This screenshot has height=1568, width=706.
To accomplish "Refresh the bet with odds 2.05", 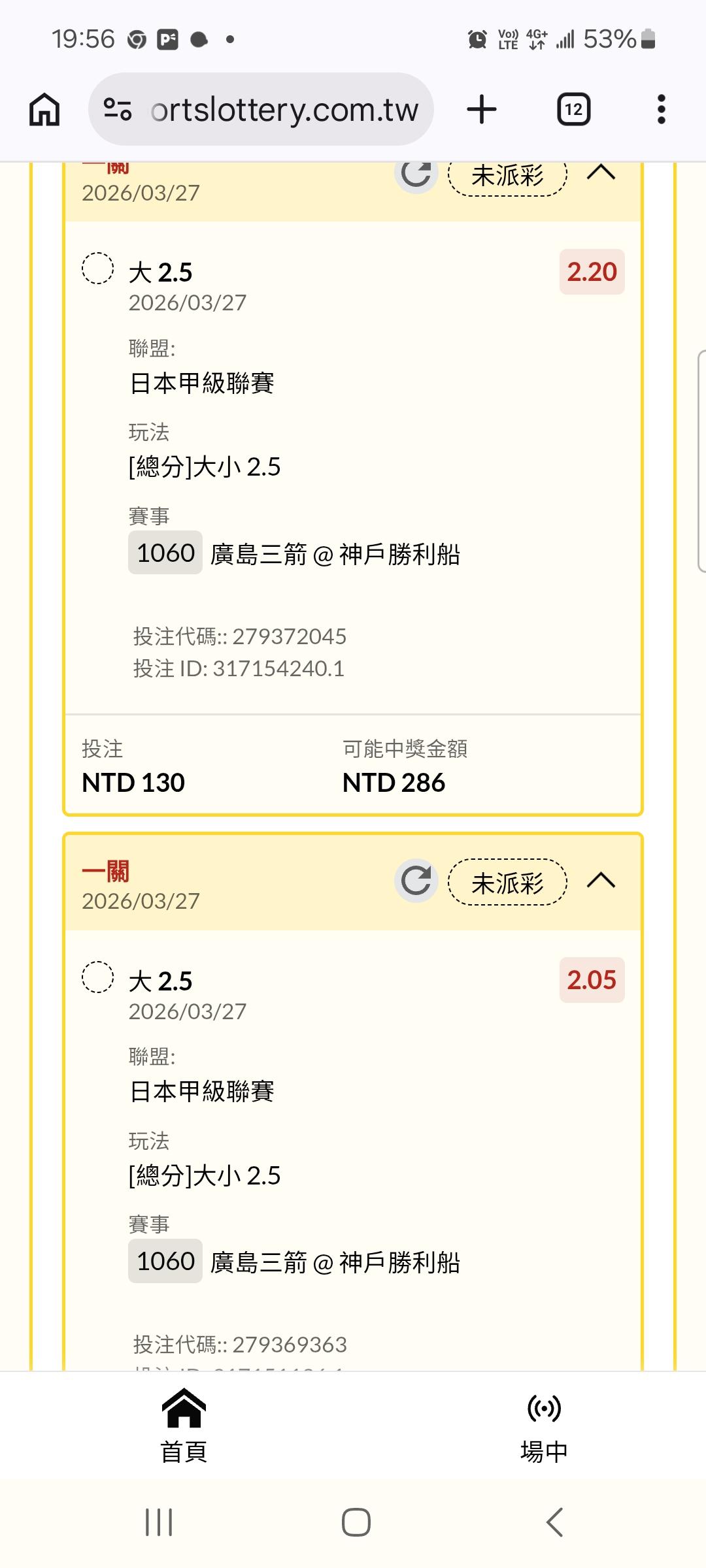I will coord(416,881).
